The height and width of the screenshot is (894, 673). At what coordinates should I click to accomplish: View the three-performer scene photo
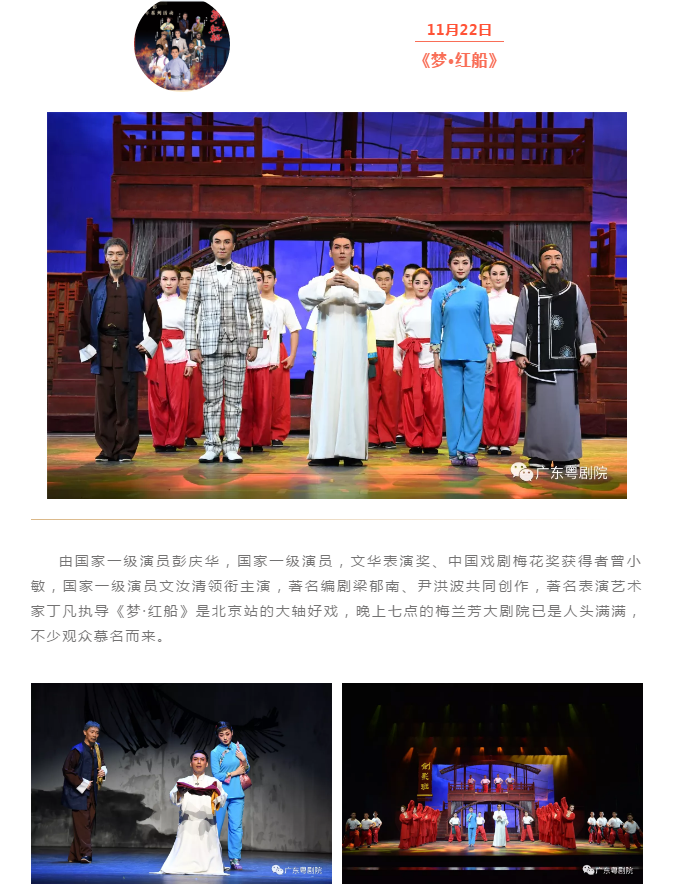(x=181, y=782)
